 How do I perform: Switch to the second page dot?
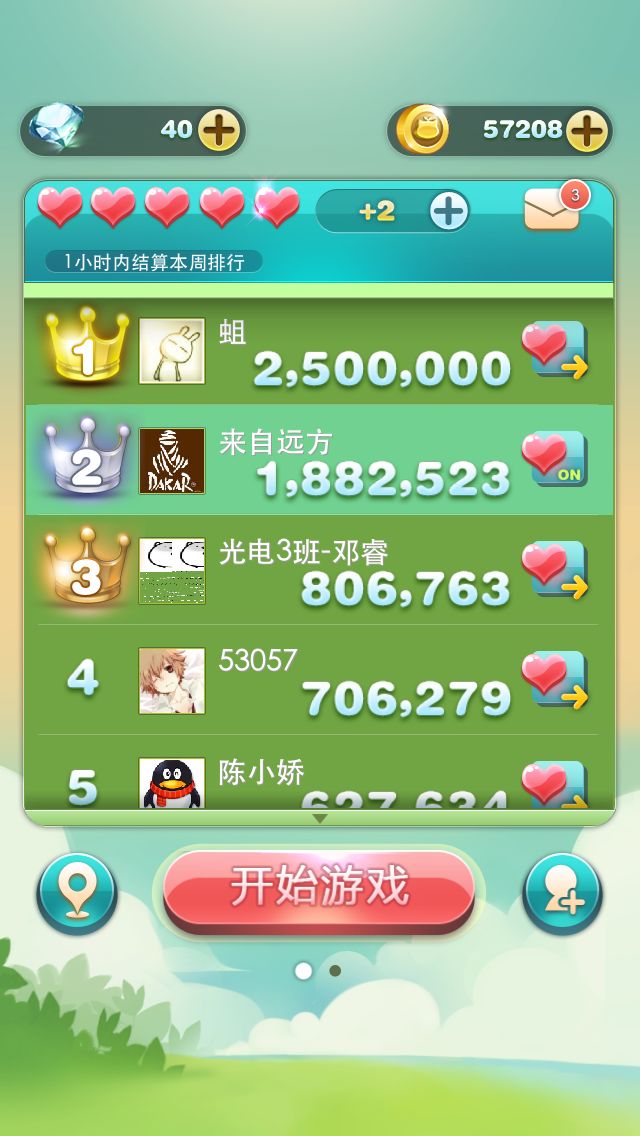tap(335, 971)
